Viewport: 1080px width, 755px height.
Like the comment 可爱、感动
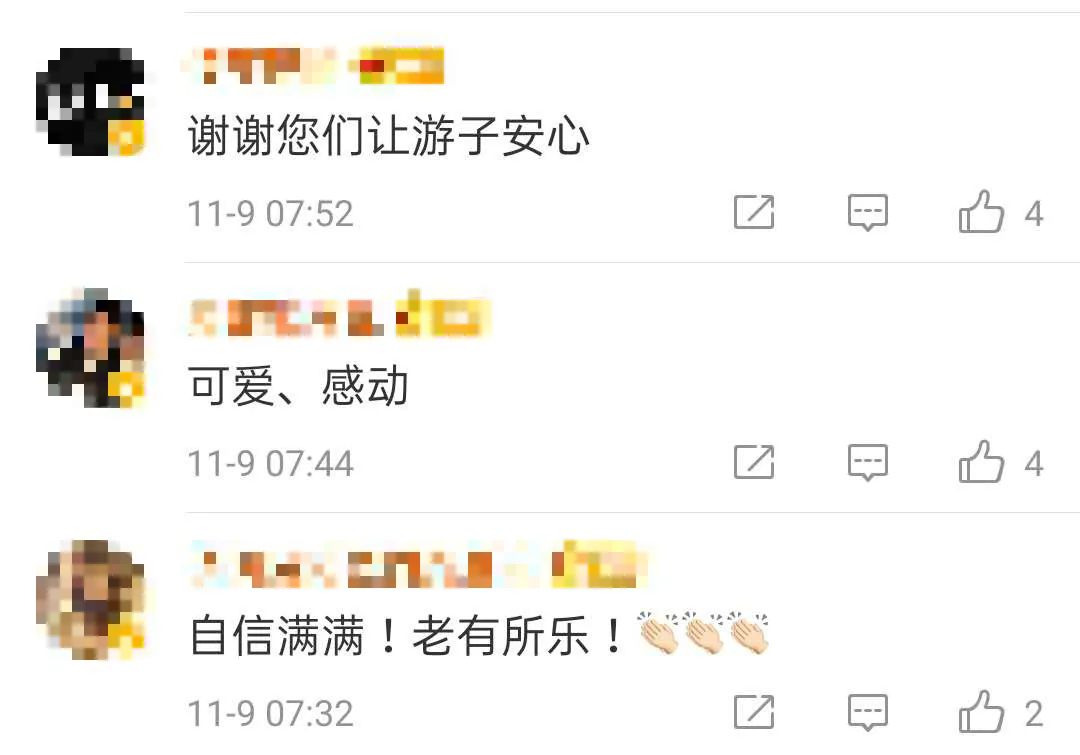coord(981,462)
